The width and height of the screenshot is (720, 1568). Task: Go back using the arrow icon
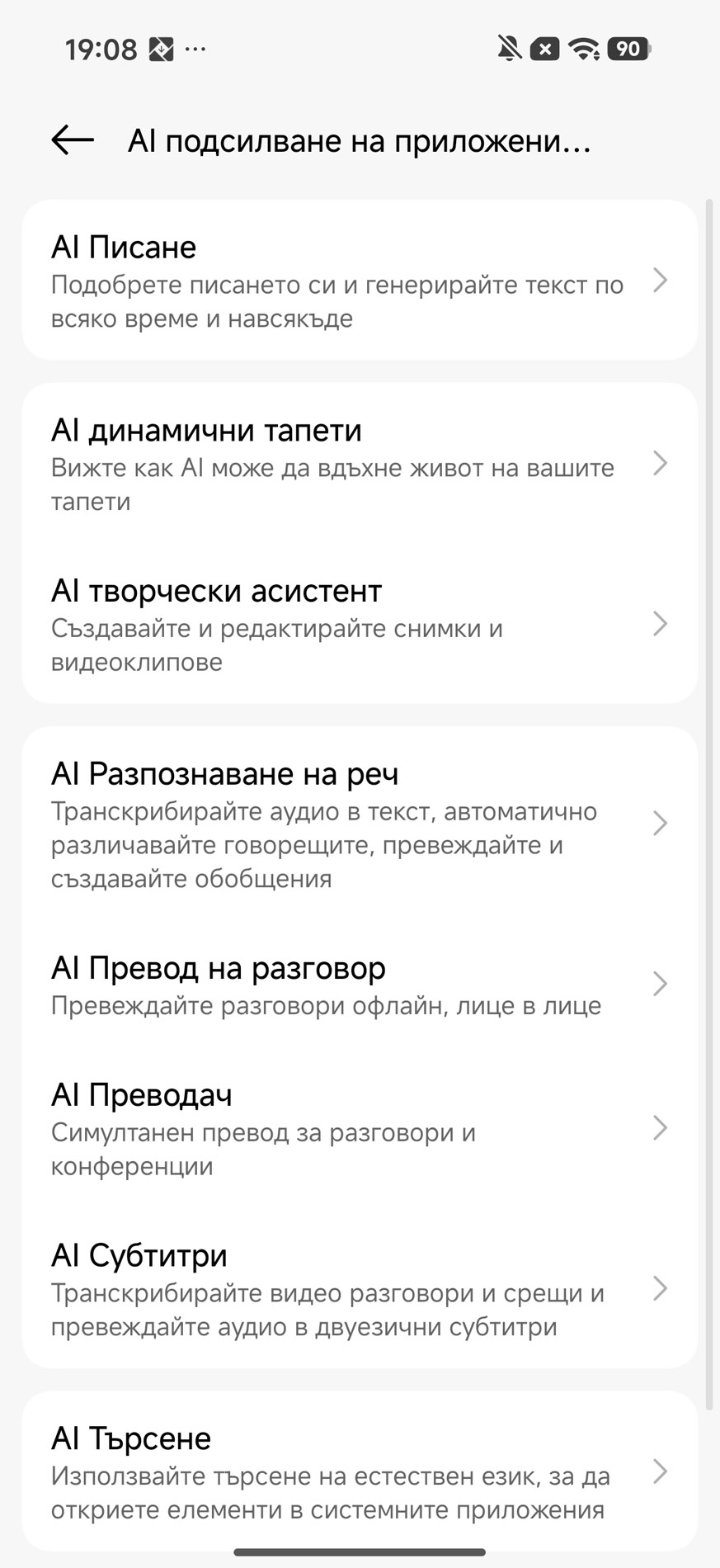click(73, 140)
